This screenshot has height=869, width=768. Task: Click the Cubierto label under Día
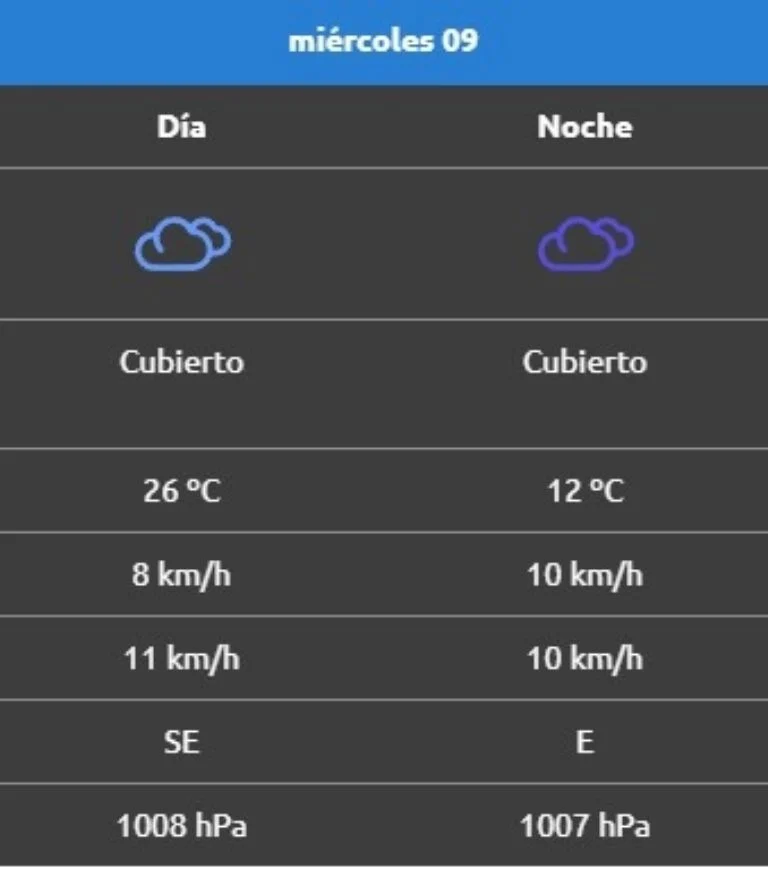(183, 362)
